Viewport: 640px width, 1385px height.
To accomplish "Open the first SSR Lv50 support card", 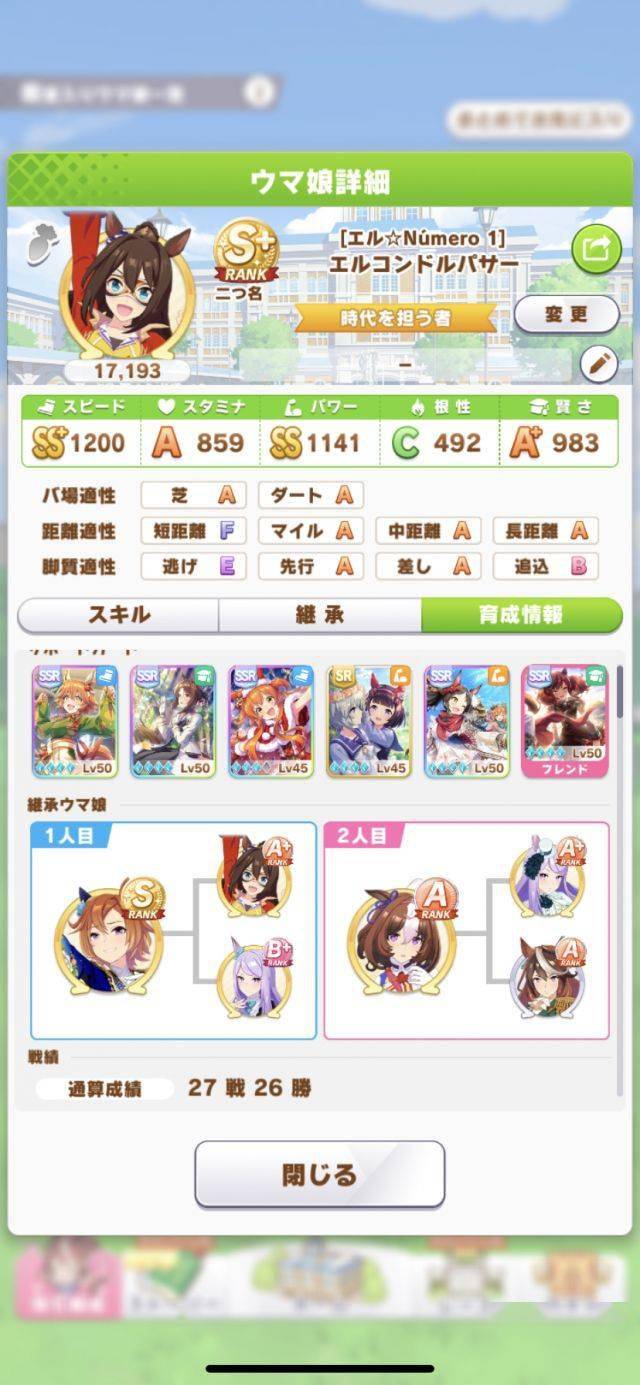I will click(x=75, y=721).
